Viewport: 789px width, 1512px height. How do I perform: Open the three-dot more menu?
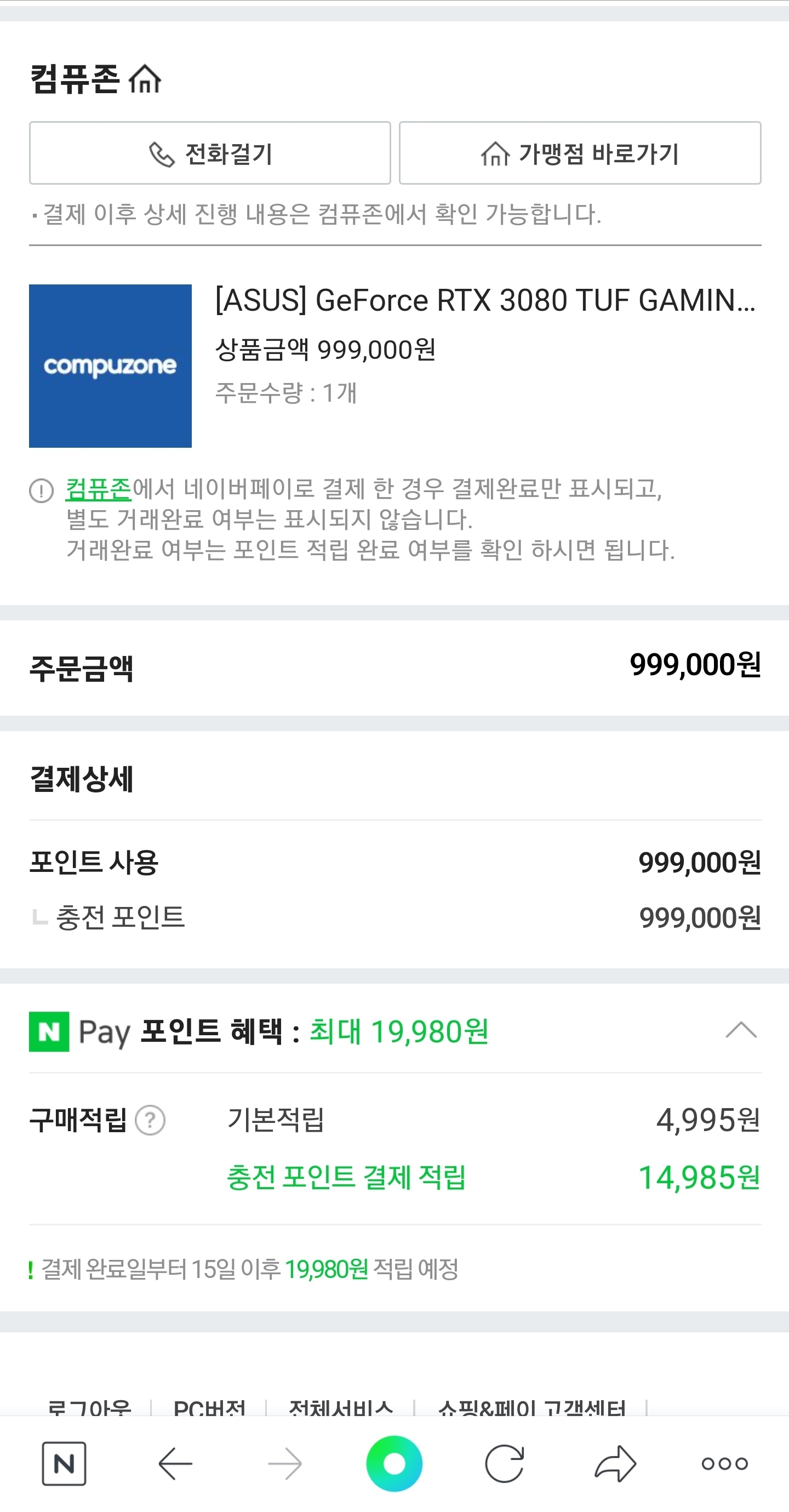pos(724,1463)
